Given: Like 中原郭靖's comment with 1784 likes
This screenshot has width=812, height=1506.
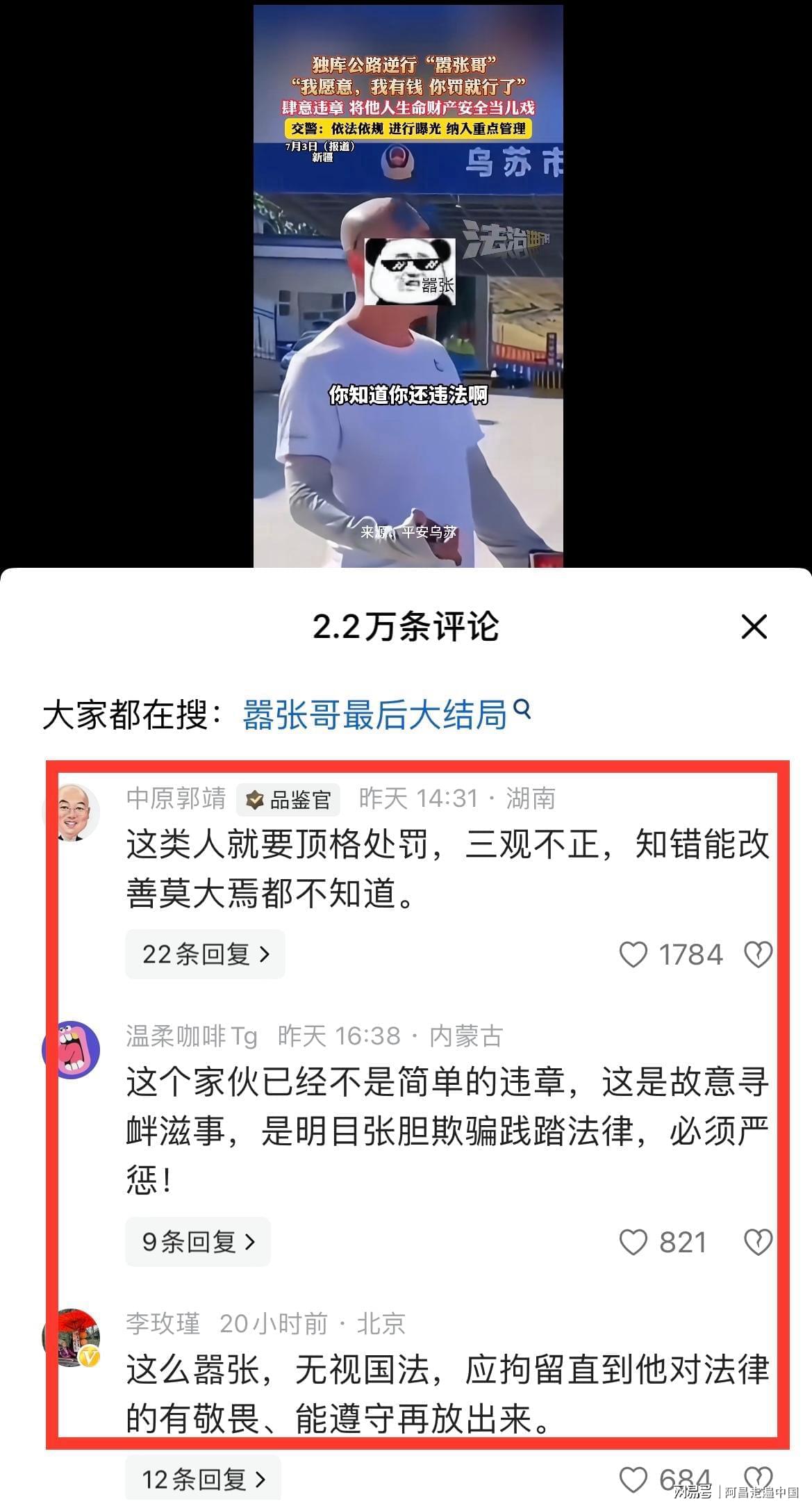Looking at the screenshot, I should tap(633, 955).
